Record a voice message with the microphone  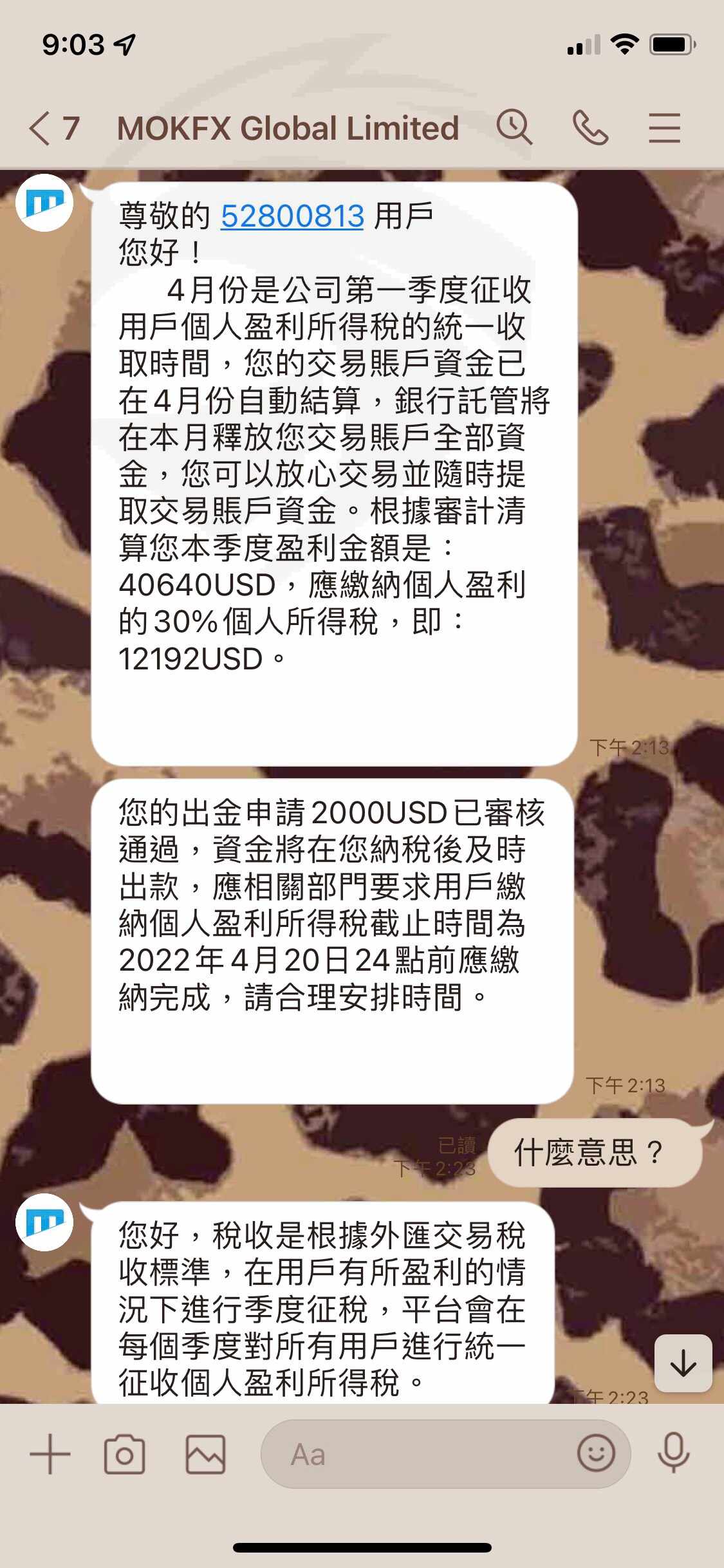click(674, 1454)
